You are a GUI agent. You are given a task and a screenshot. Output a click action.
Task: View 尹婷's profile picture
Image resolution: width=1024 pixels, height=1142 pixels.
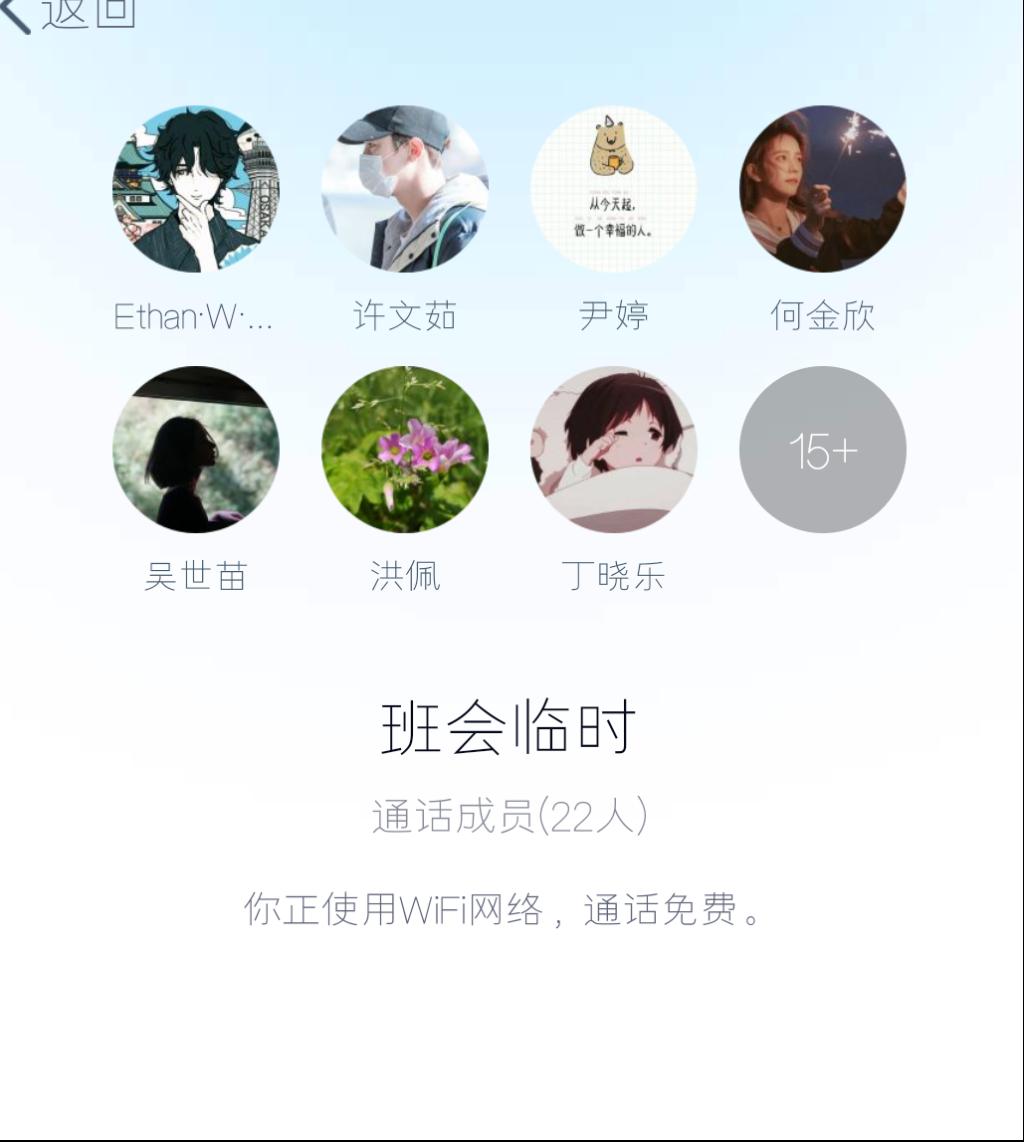(614, 190)
